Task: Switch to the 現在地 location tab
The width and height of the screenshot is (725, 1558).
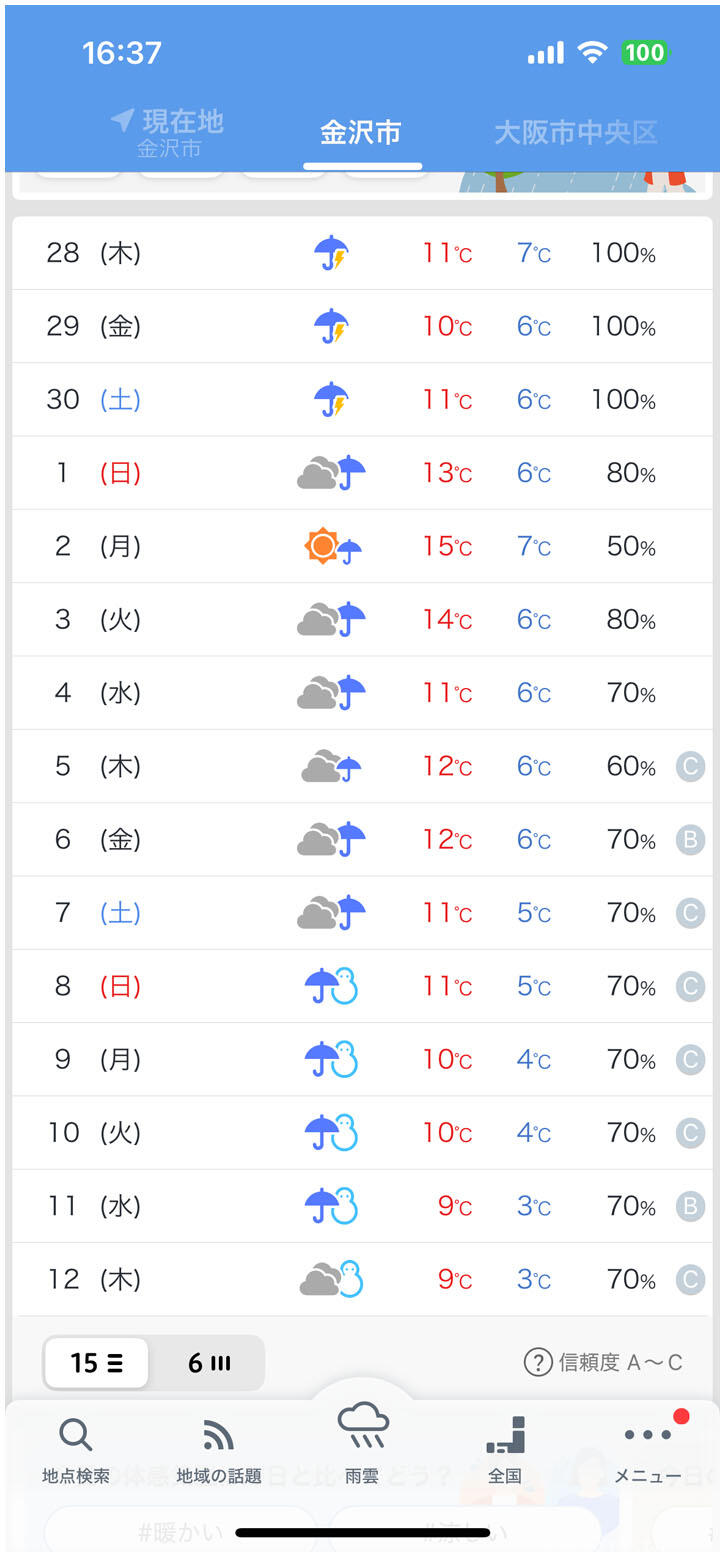Action: (x=168, y=133)
